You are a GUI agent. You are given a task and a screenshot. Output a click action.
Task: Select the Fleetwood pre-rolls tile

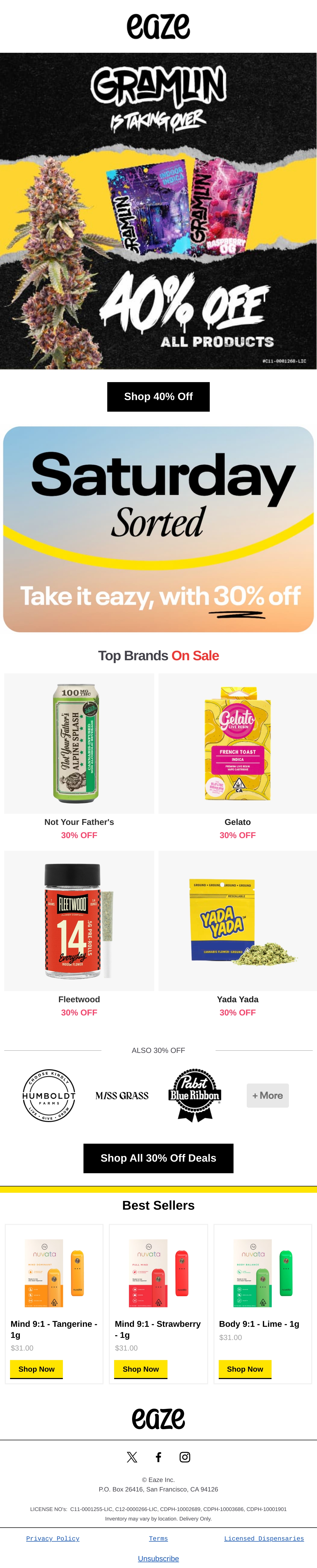79,934
